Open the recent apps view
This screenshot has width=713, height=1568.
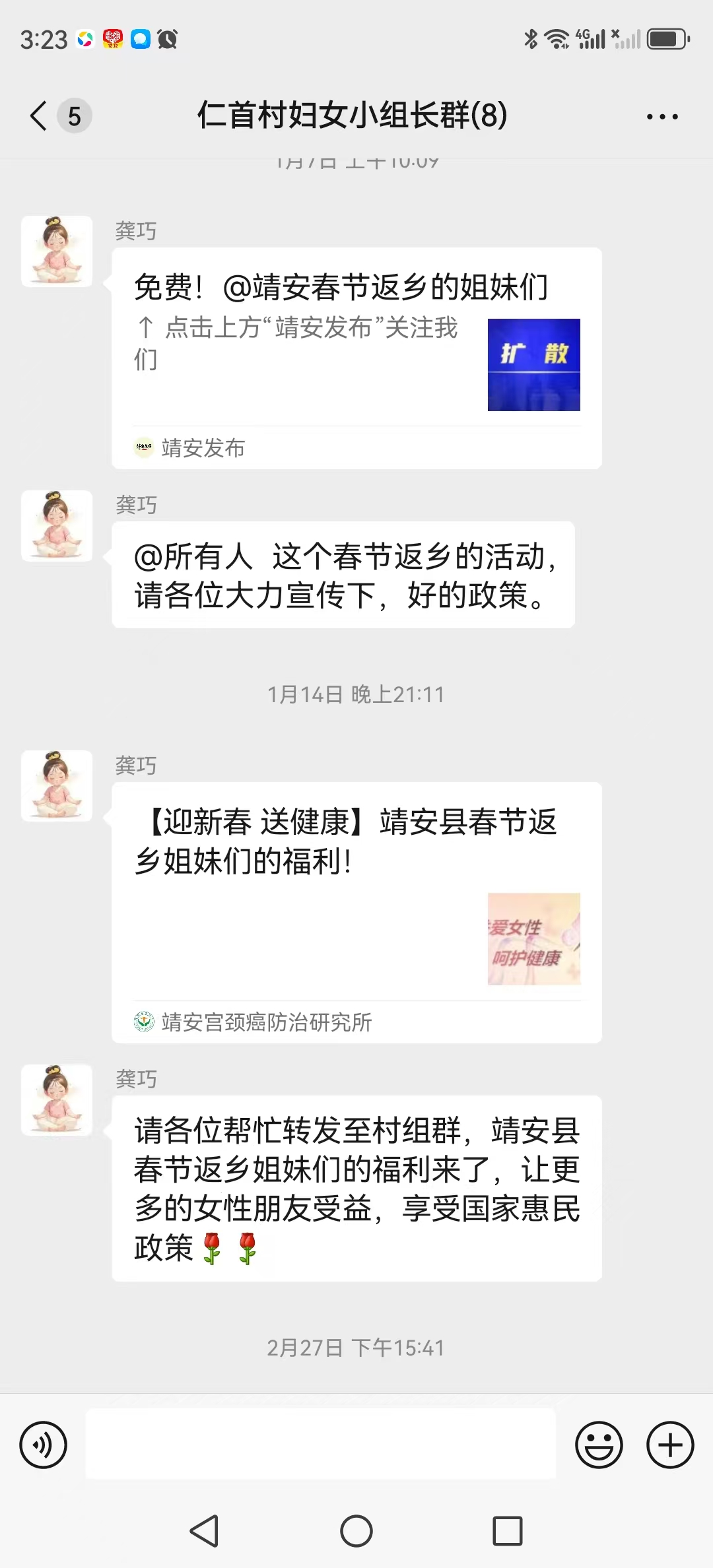(x=507, y=1531)
